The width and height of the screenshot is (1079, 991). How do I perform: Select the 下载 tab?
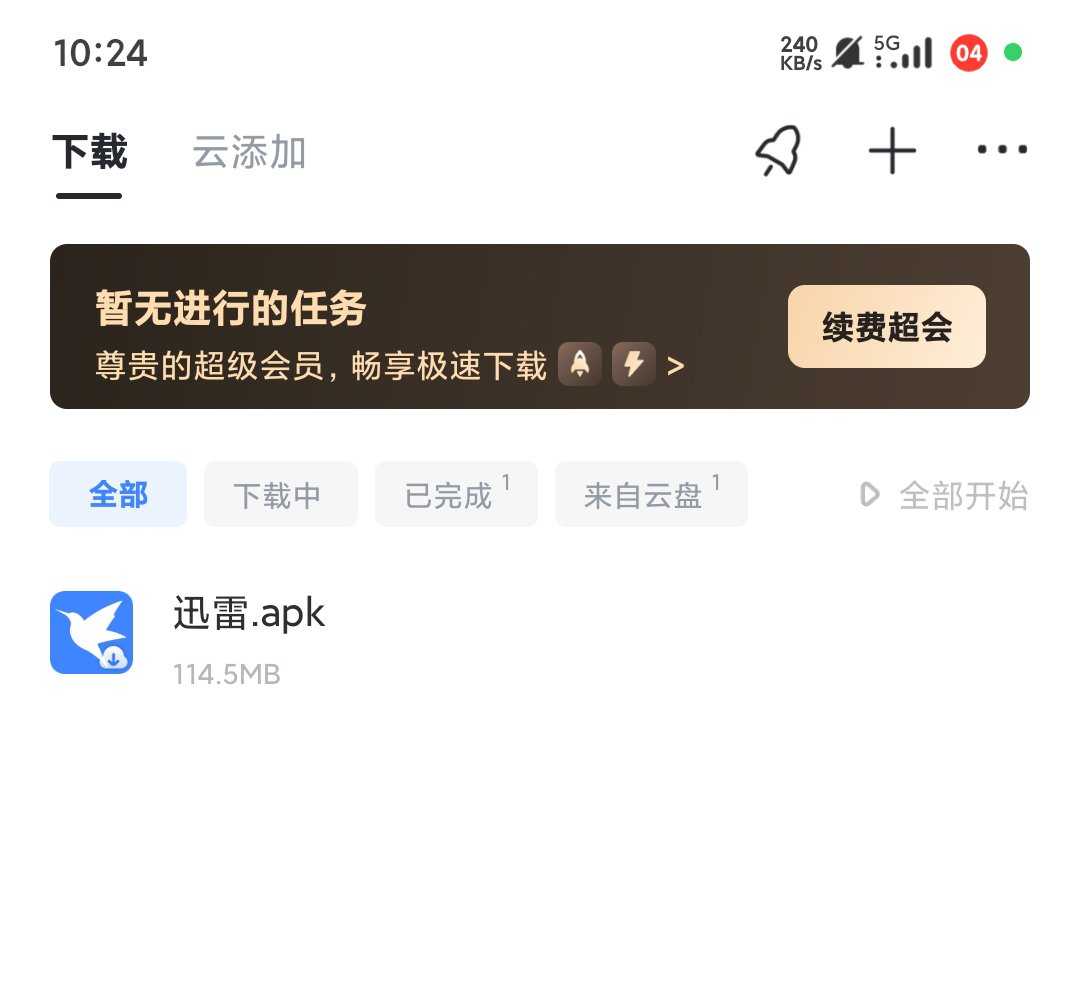click(x=90, y=153)
